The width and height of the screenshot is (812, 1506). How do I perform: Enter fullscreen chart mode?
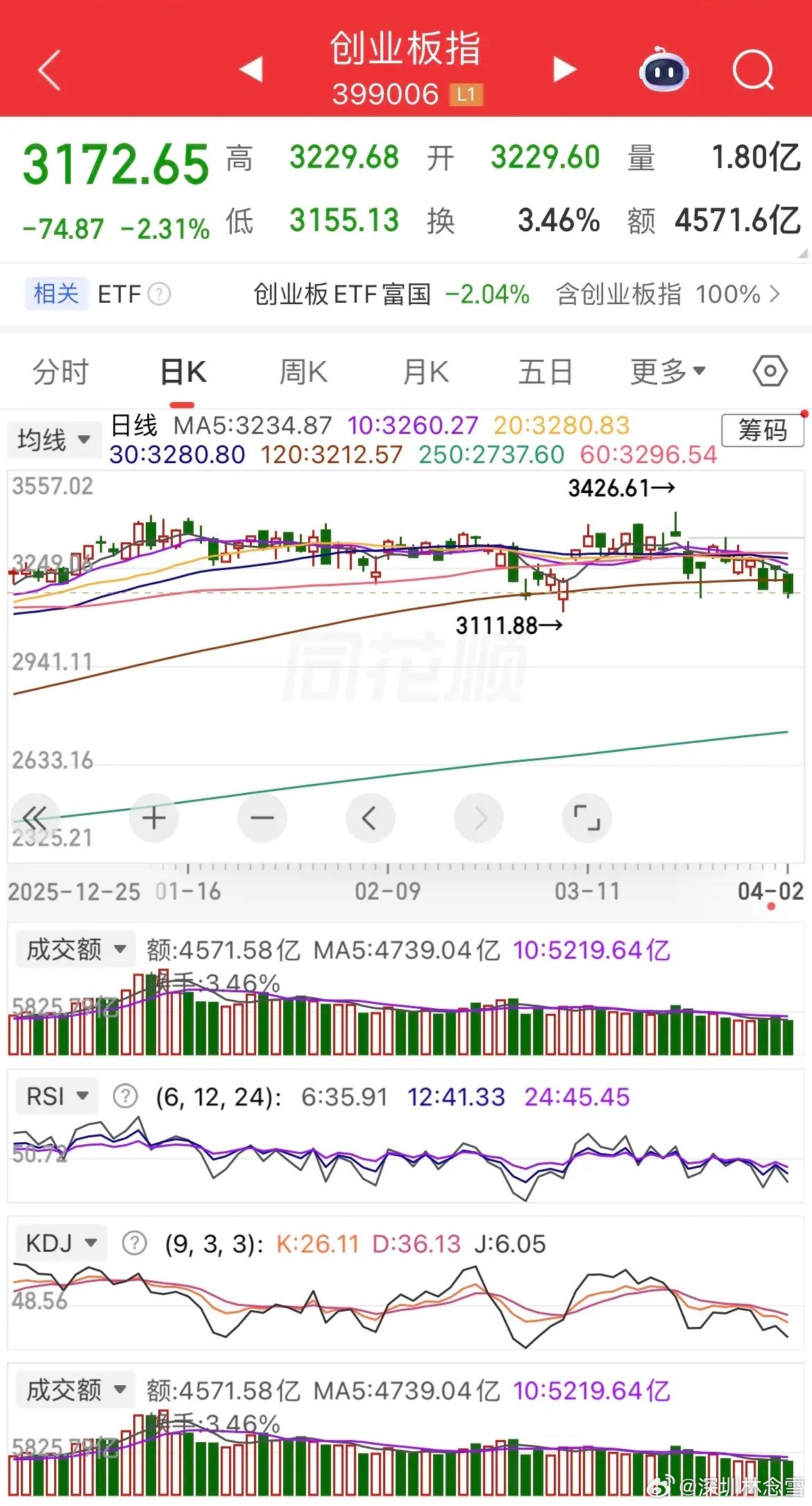[x=586, y=818]
